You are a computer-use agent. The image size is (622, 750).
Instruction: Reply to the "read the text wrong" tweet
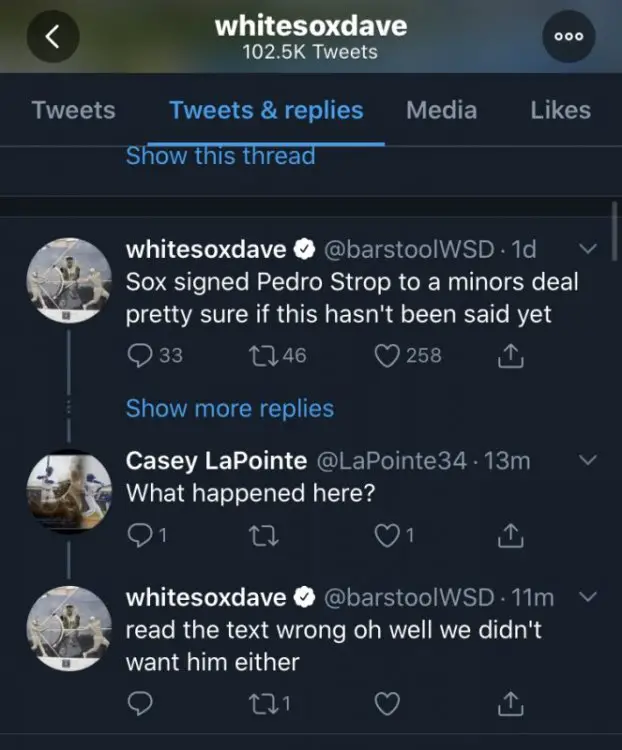coord(142,705)
